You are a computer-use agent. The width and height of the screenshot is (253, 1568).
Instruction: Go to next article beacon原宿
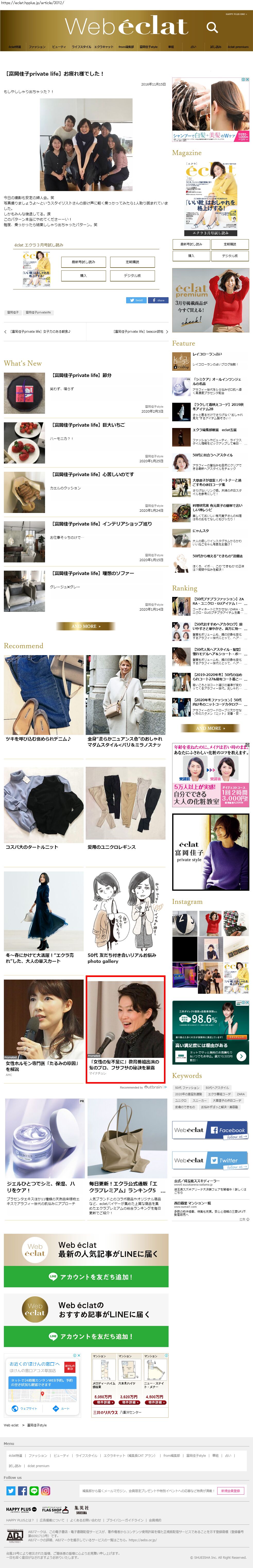pos(139,332)
